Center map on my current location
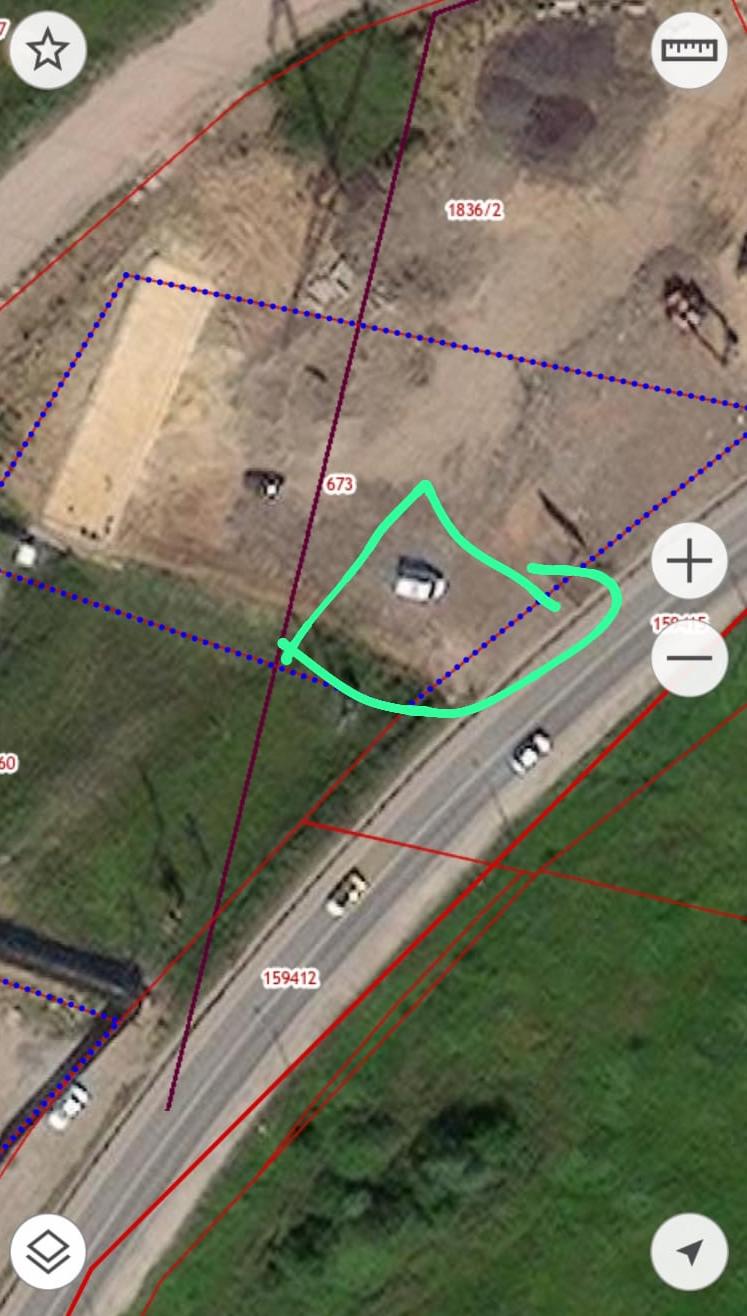The image size is (747, 1316). (x=689, y=1251)
